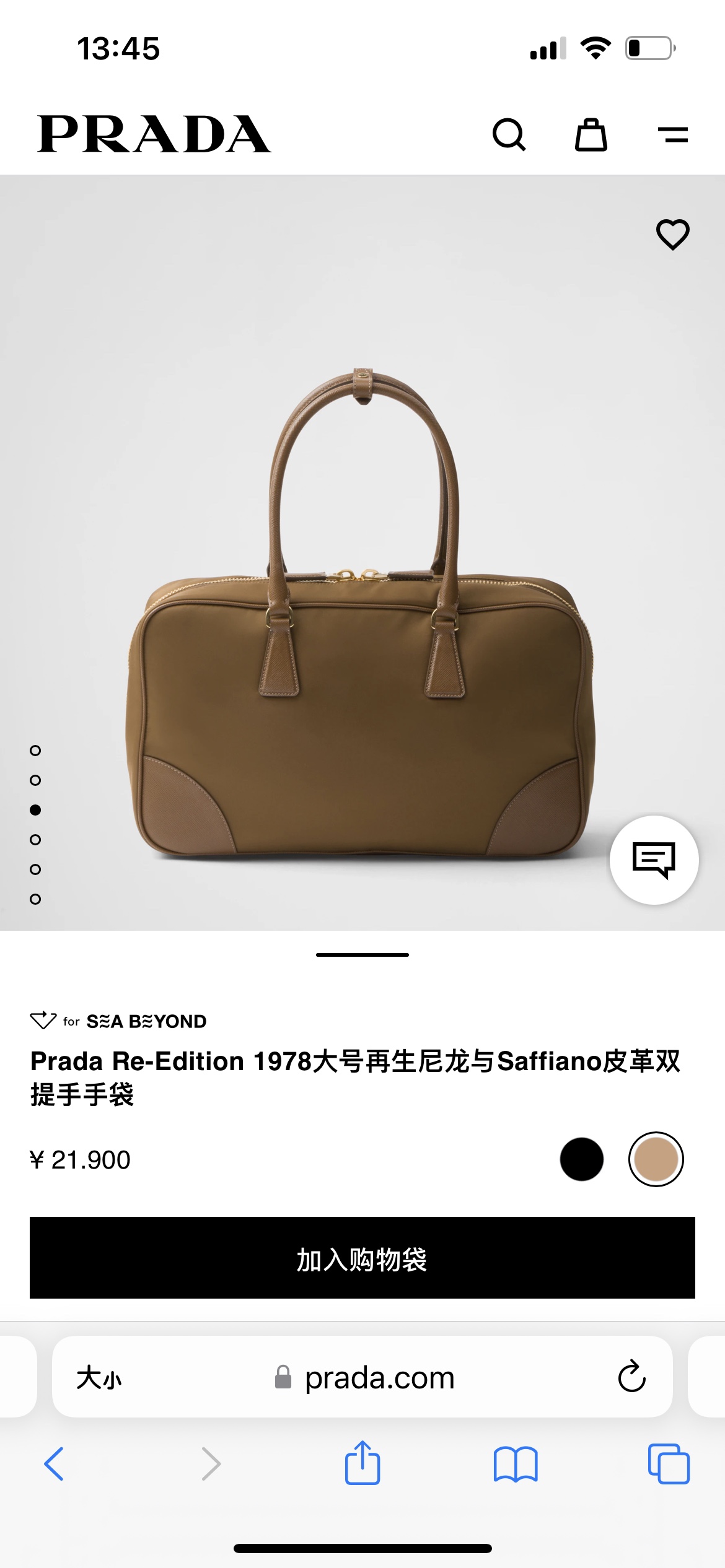725x1568 pixels.
Task: Share this page
Action: pyautogui.click(x=362, y=1463)
